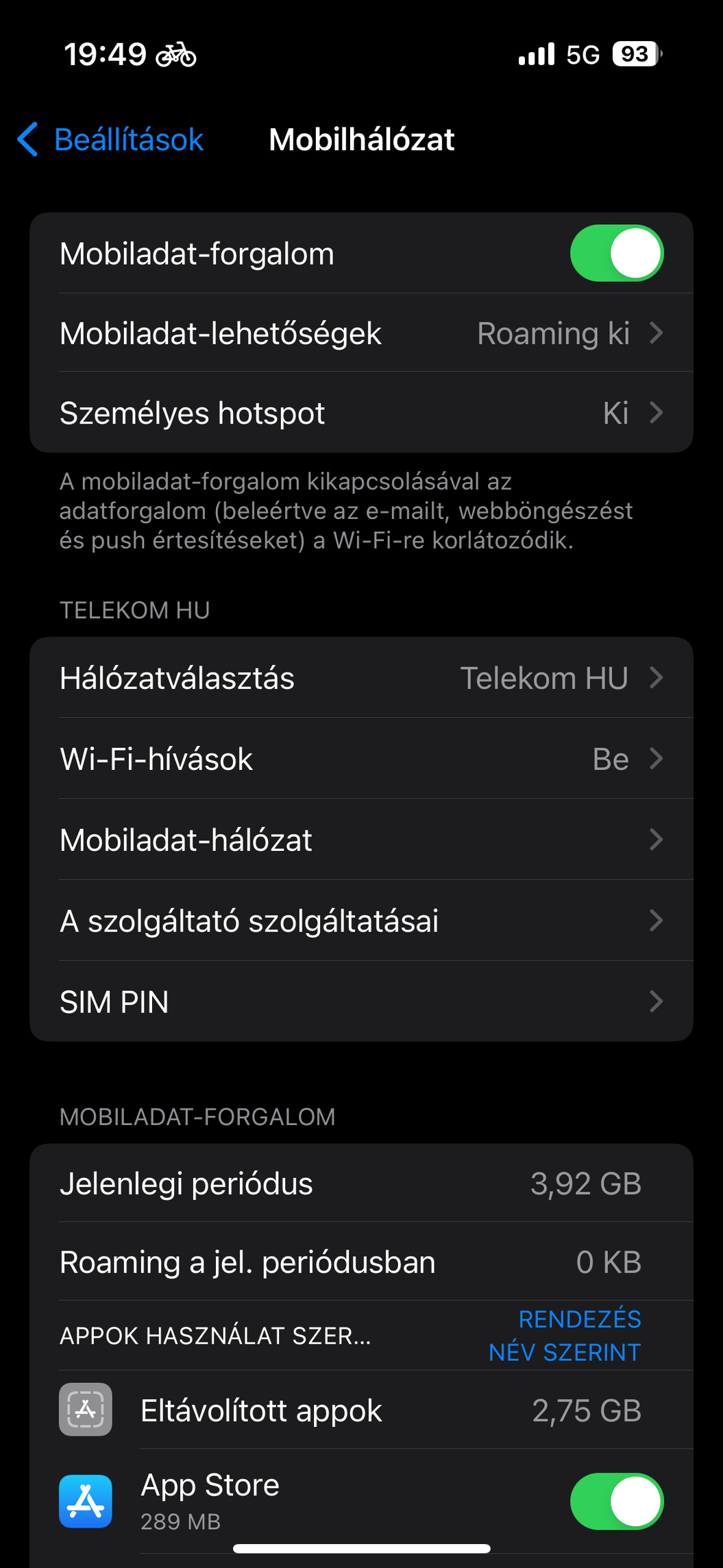Open Wi-Fi-hívások settings
The height and width of the screenshot is (1568, 723).
coord(361,759)
